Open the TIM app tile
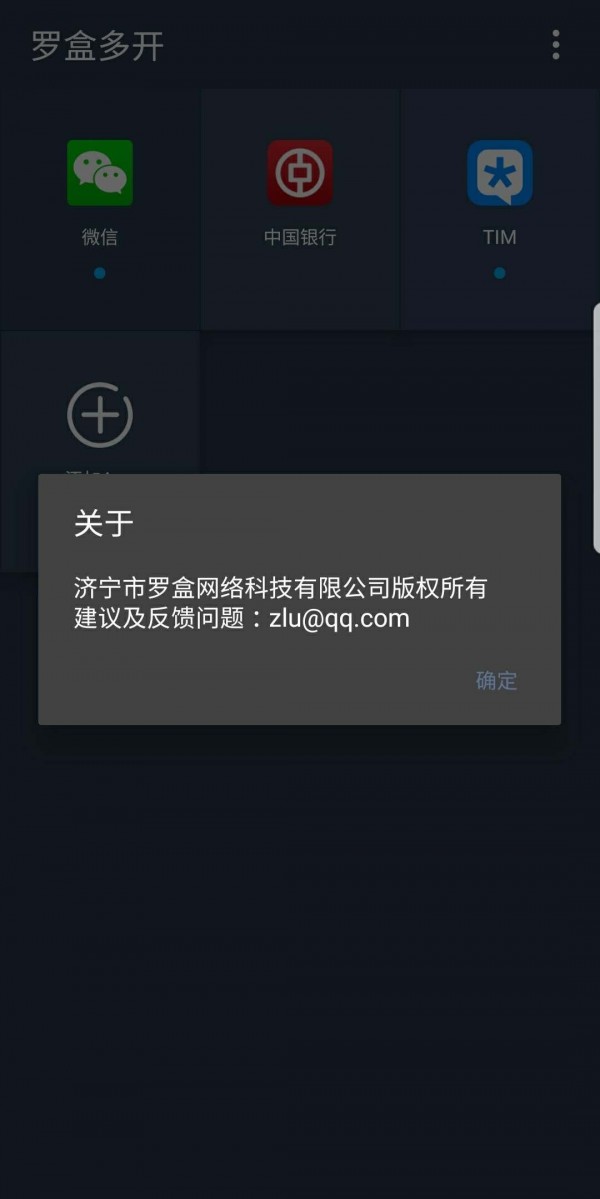The height and width of the screenshot is (1199, 600). tap(500, 209)
